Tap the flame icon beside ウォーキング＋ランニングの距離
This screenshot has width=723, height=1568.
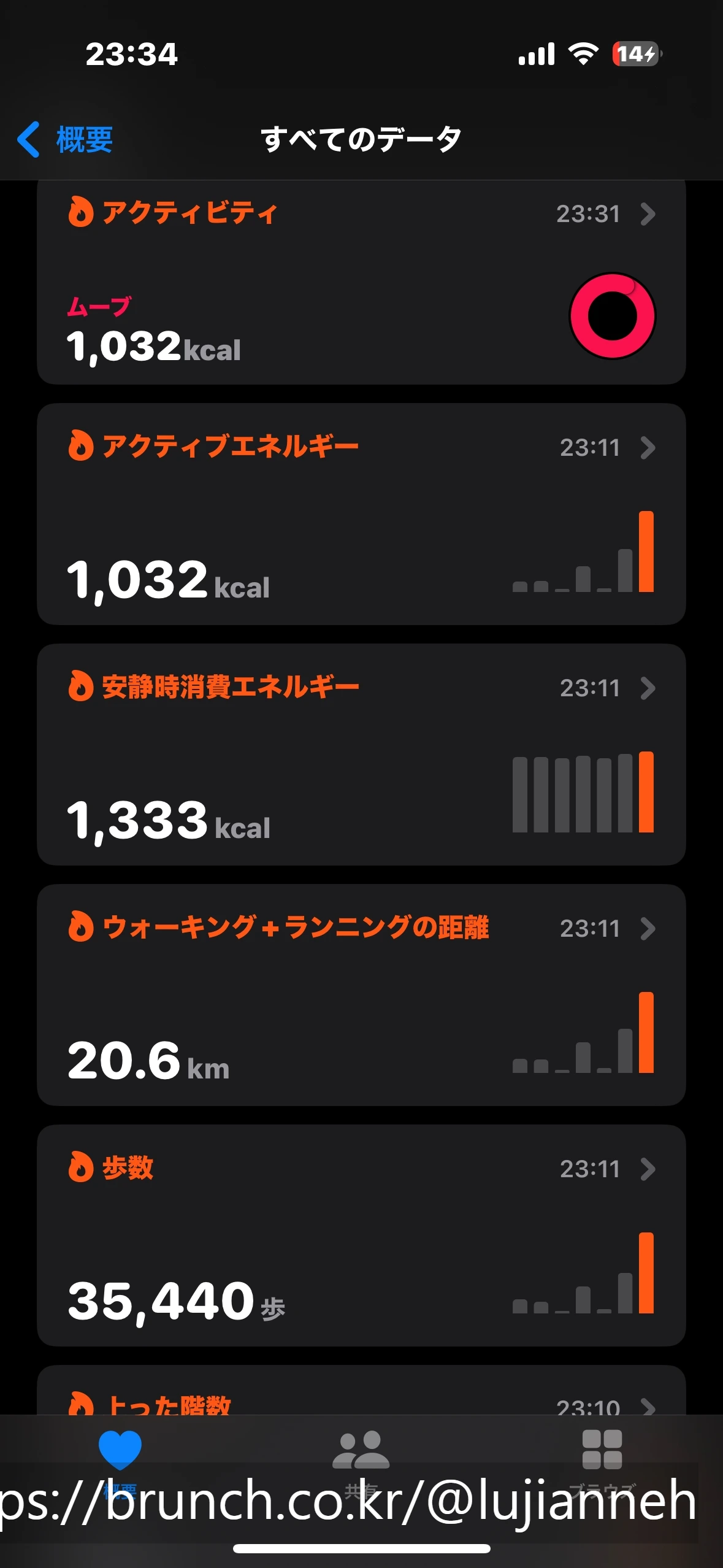(83, 928)
